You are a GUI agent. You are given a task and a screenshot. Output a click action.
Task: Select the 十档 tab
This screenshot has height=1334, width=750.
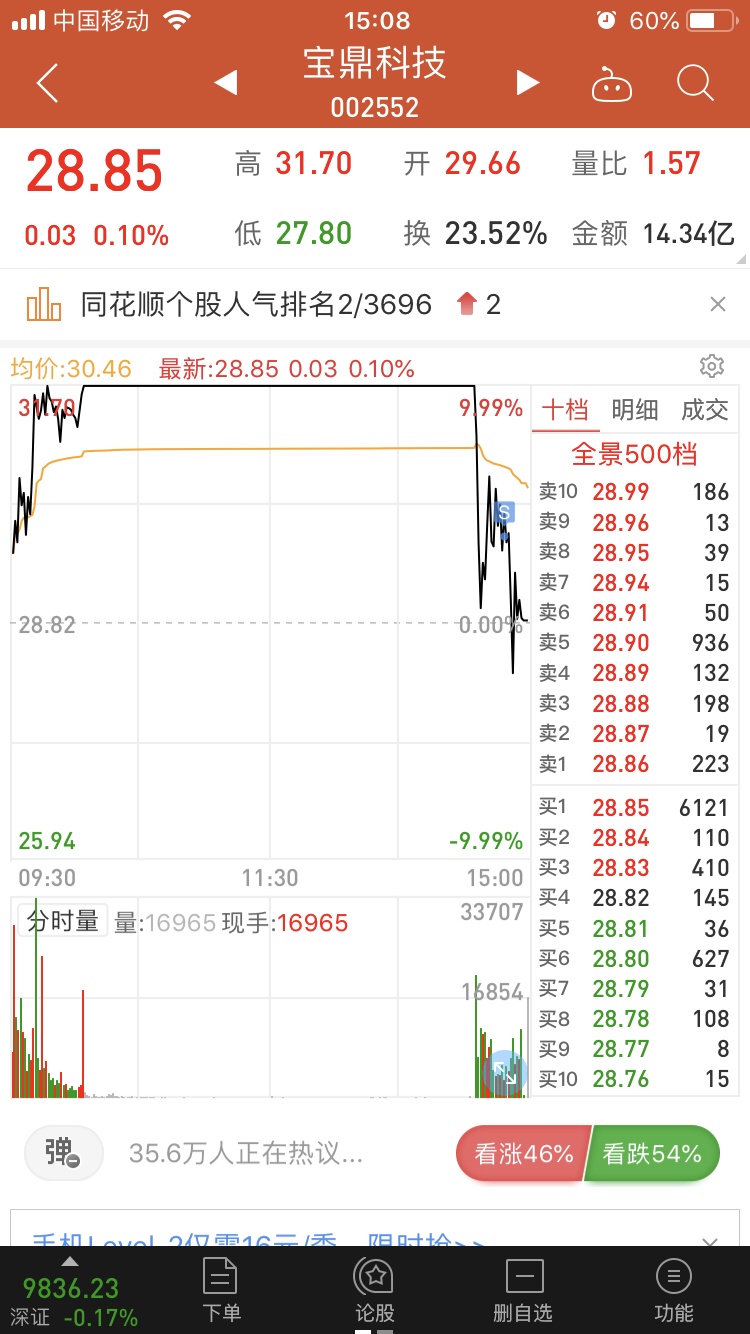(565, 409)
